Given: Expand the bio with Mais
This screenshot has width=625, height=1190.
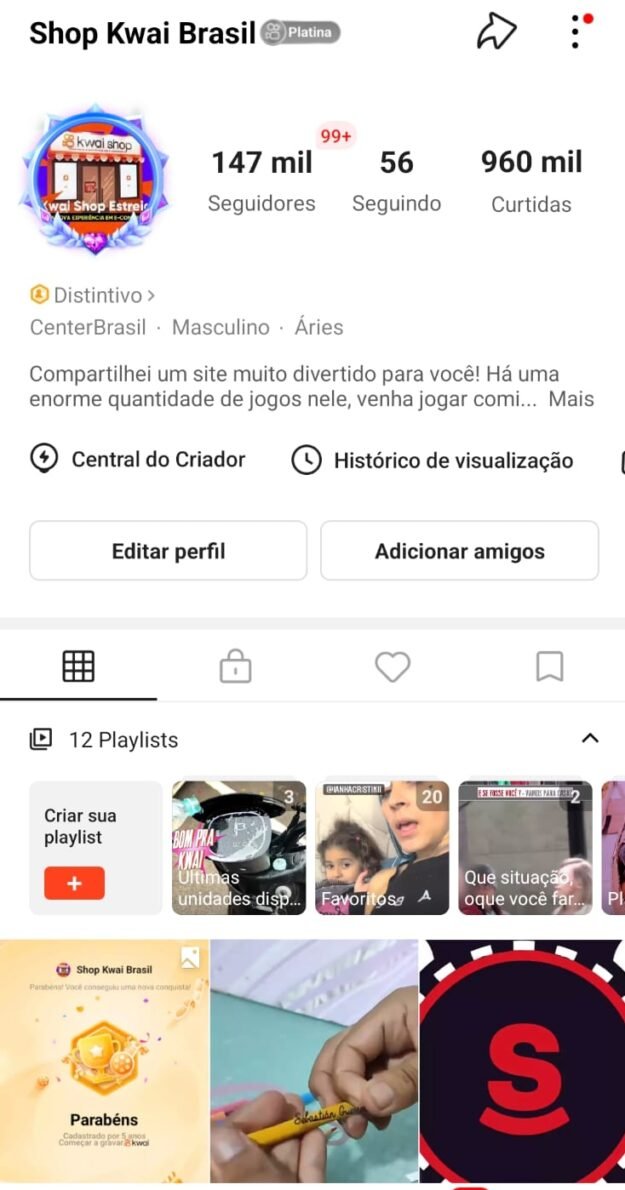Looking at the screenshot, I should [x=571, y=399].
